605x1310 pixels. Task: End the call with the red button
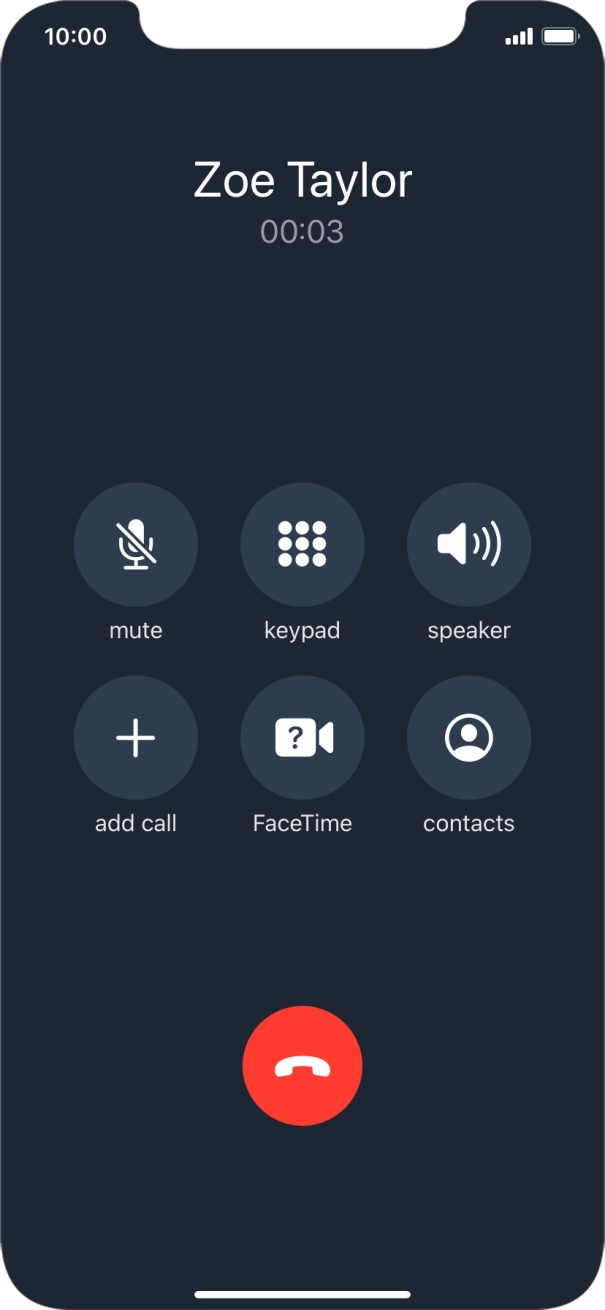[x=302, y=1066]
